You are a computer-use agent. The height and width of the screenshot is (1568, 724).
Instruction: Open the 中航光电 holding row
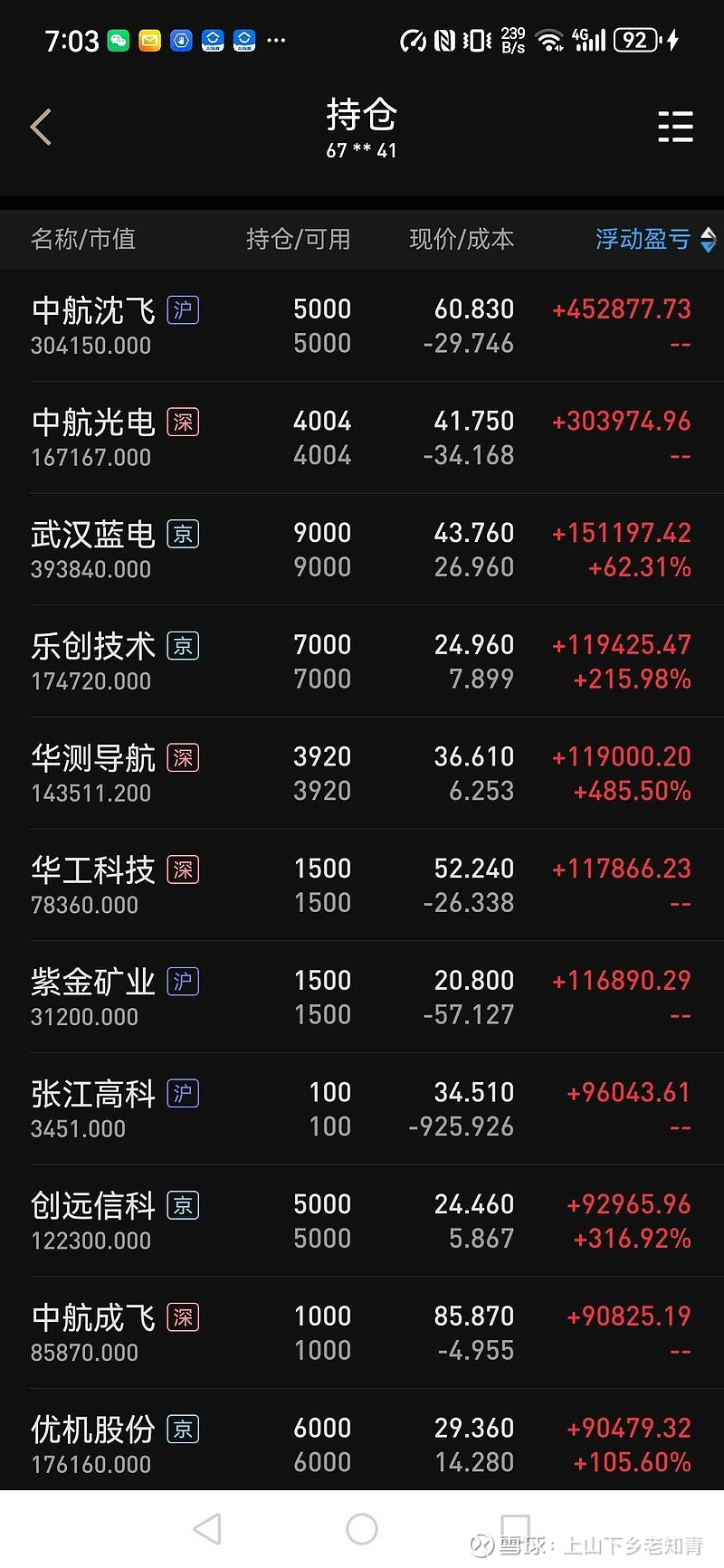pyautogui.click(x=362, y=438)
